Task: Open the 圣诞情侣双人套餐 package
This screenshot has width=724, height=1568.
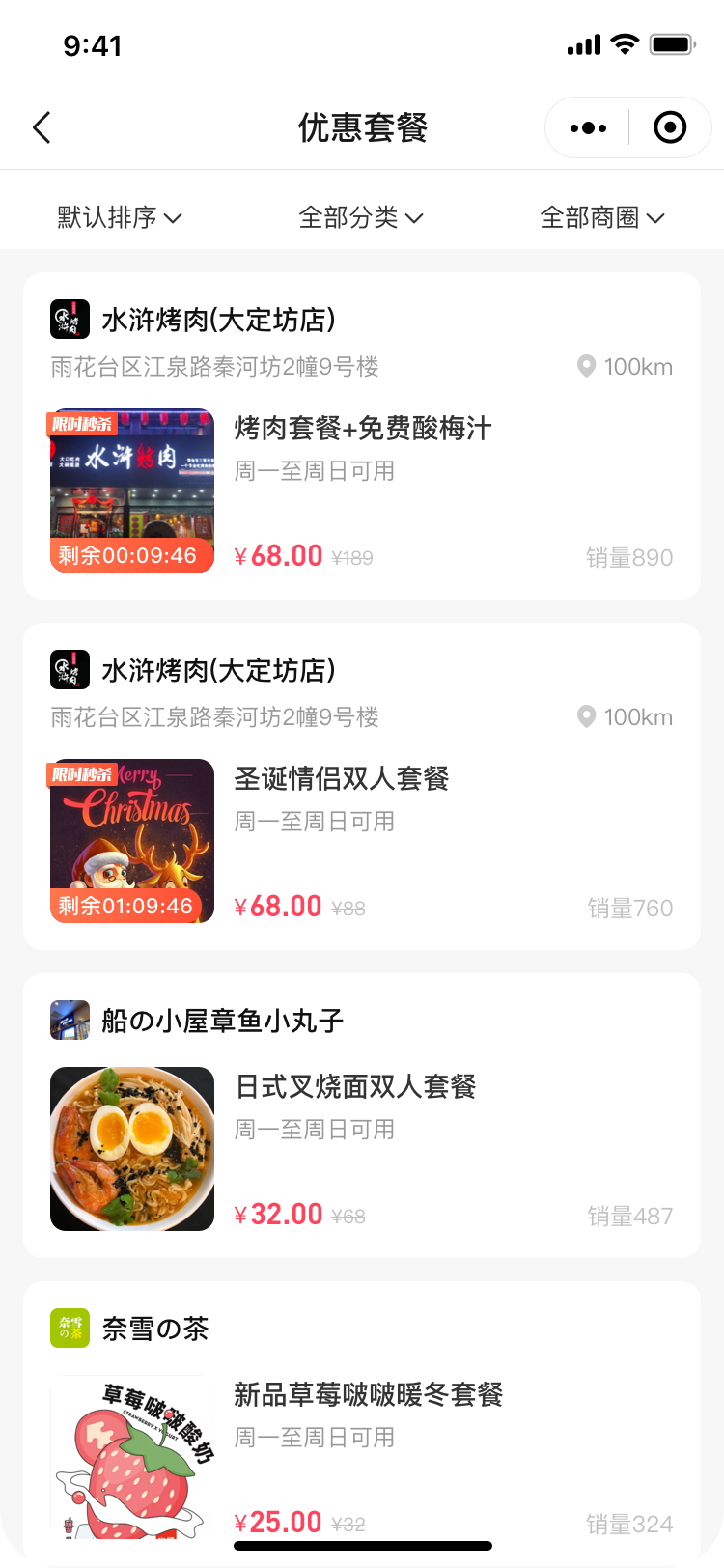Action: pos(340,778)
